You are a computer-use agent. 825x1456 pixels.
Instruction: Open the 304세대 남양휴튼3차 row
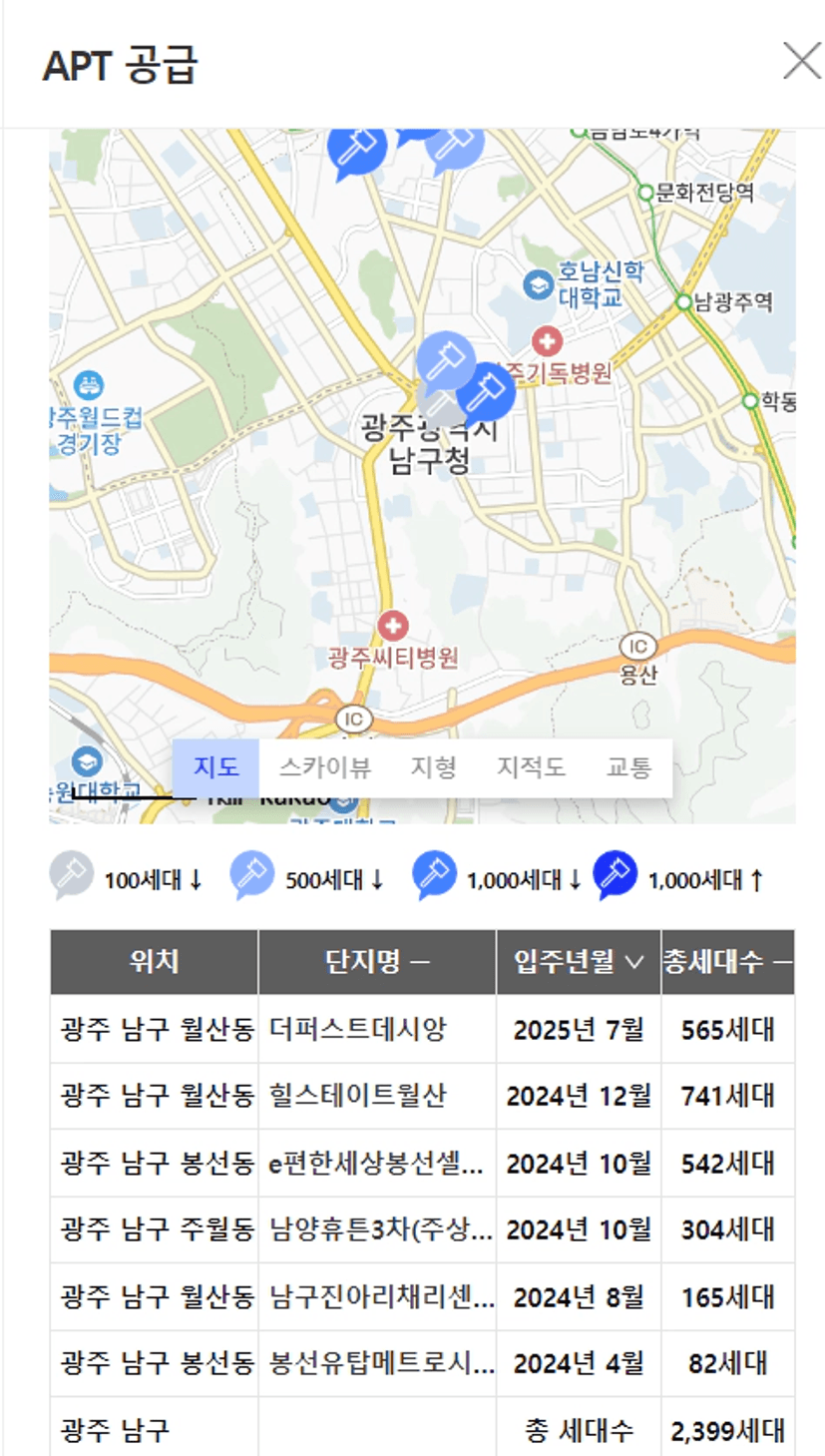tap(422, 1229)
